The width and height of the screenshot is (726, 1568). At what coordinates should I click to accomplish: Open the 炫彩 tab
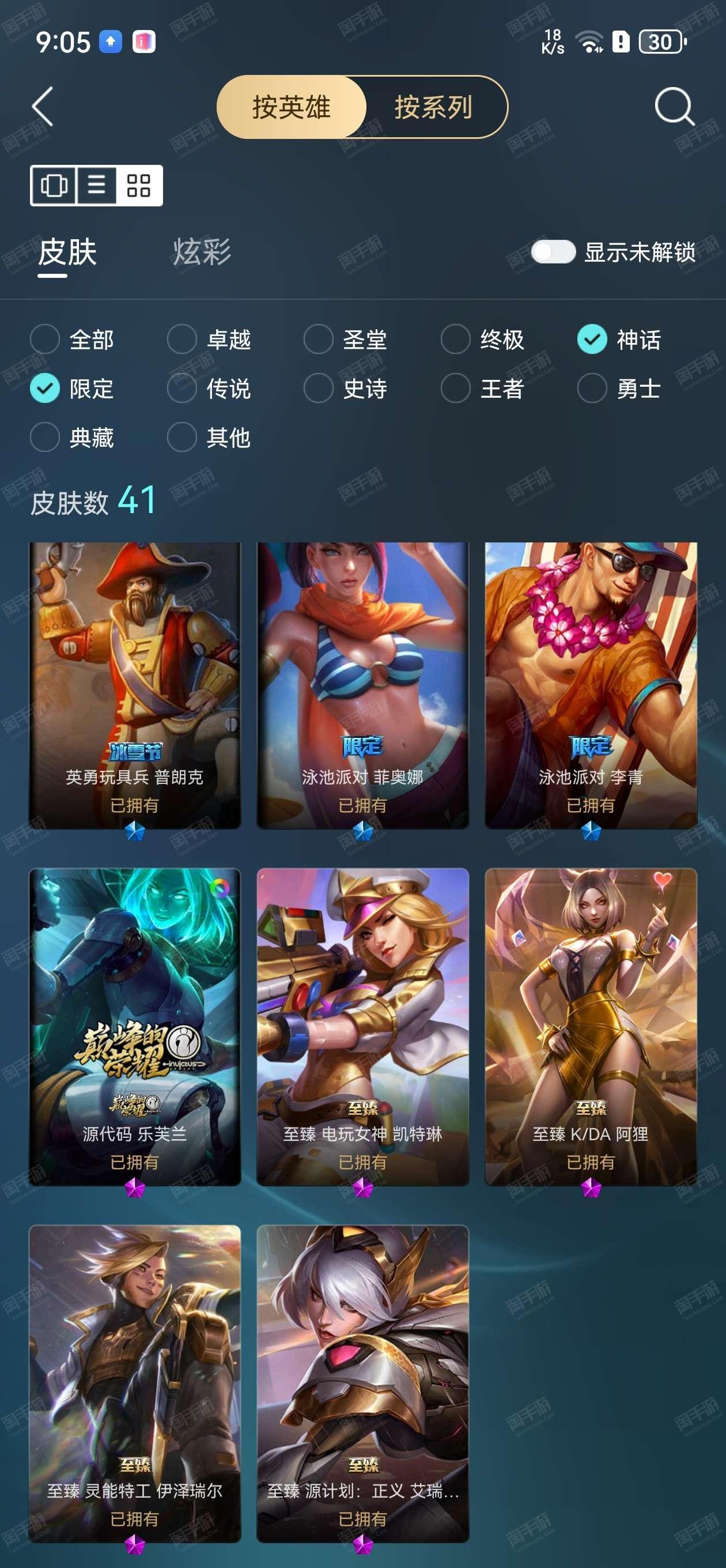tap(202, 252)
